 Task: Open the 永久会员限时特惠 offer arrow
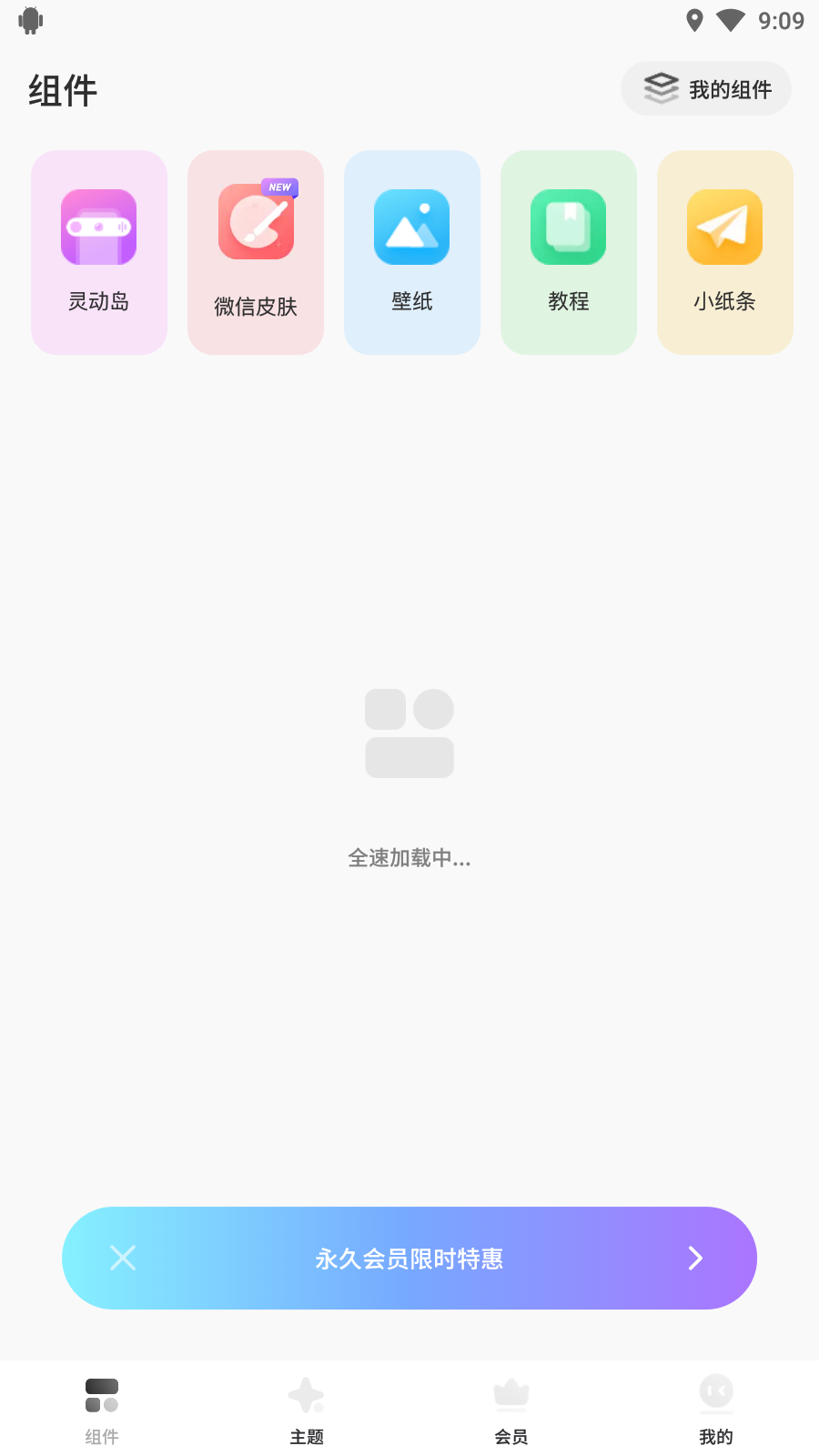click(x=695, y=1258)
